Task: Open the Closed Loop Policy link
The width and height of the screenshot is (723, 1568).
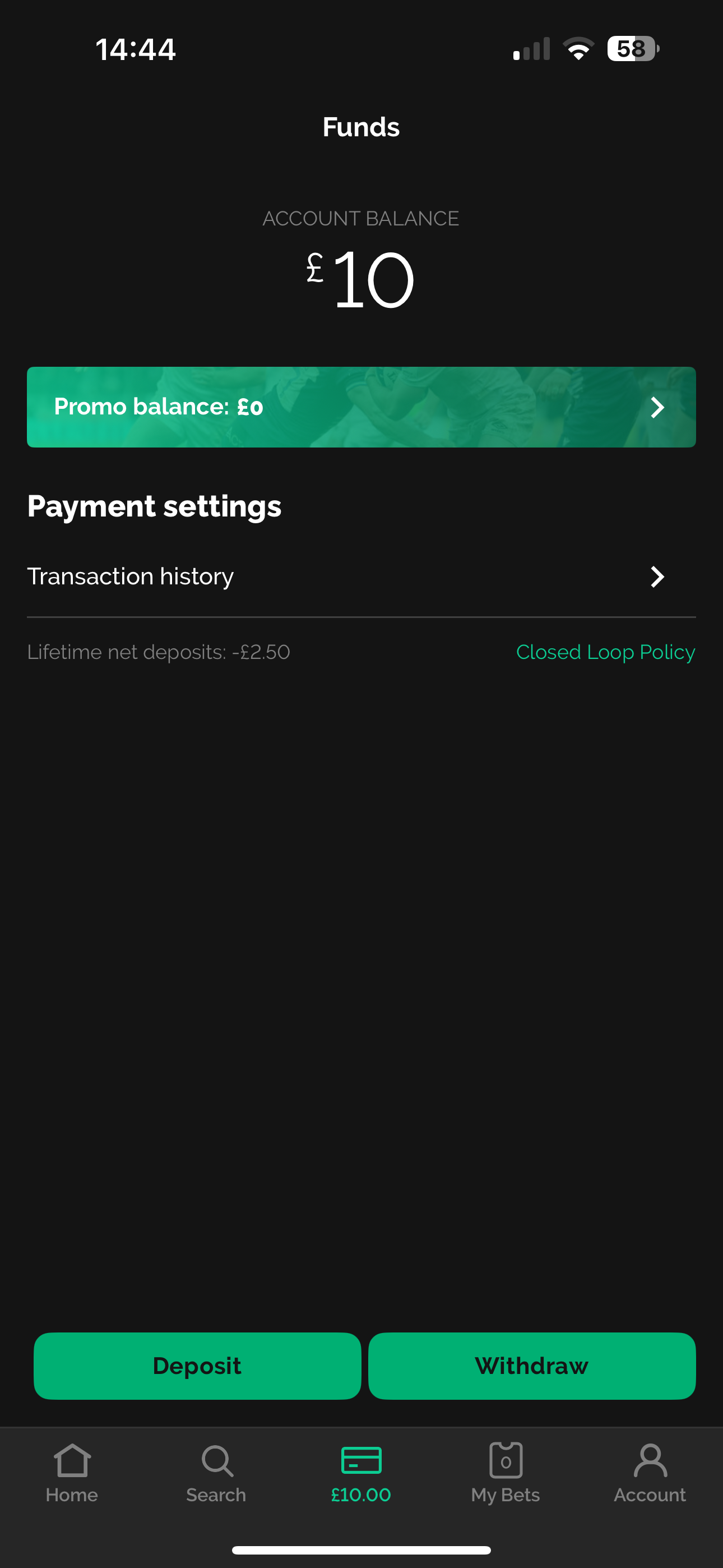Action: (x=605, y=651)
